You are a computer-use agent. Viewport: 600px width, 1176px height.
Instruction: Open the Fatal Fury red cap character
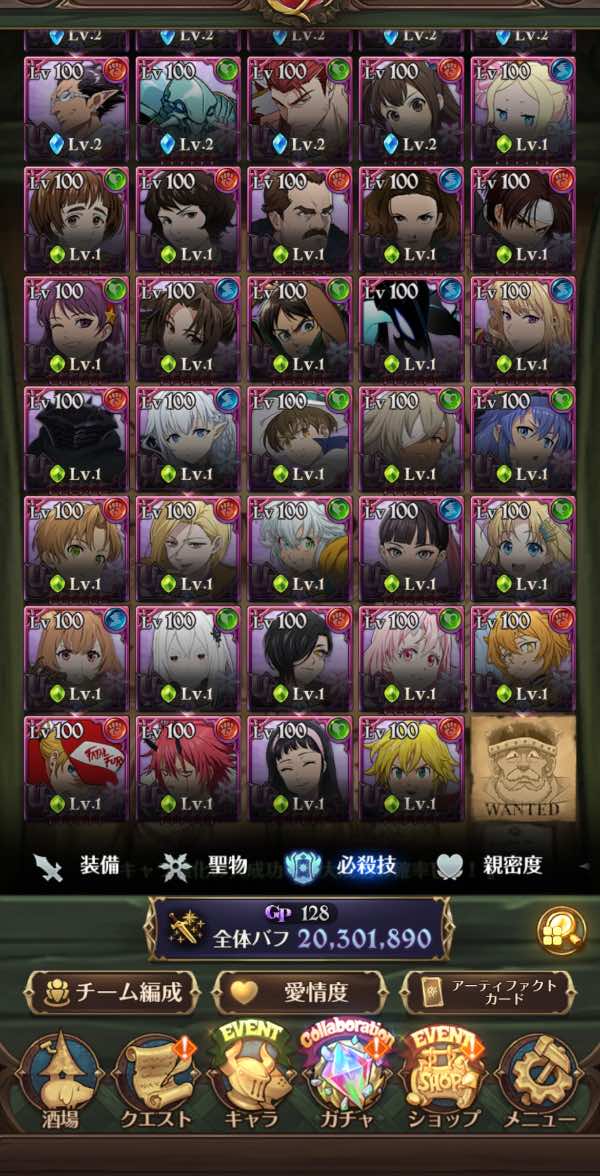click(x=76, y=768)
